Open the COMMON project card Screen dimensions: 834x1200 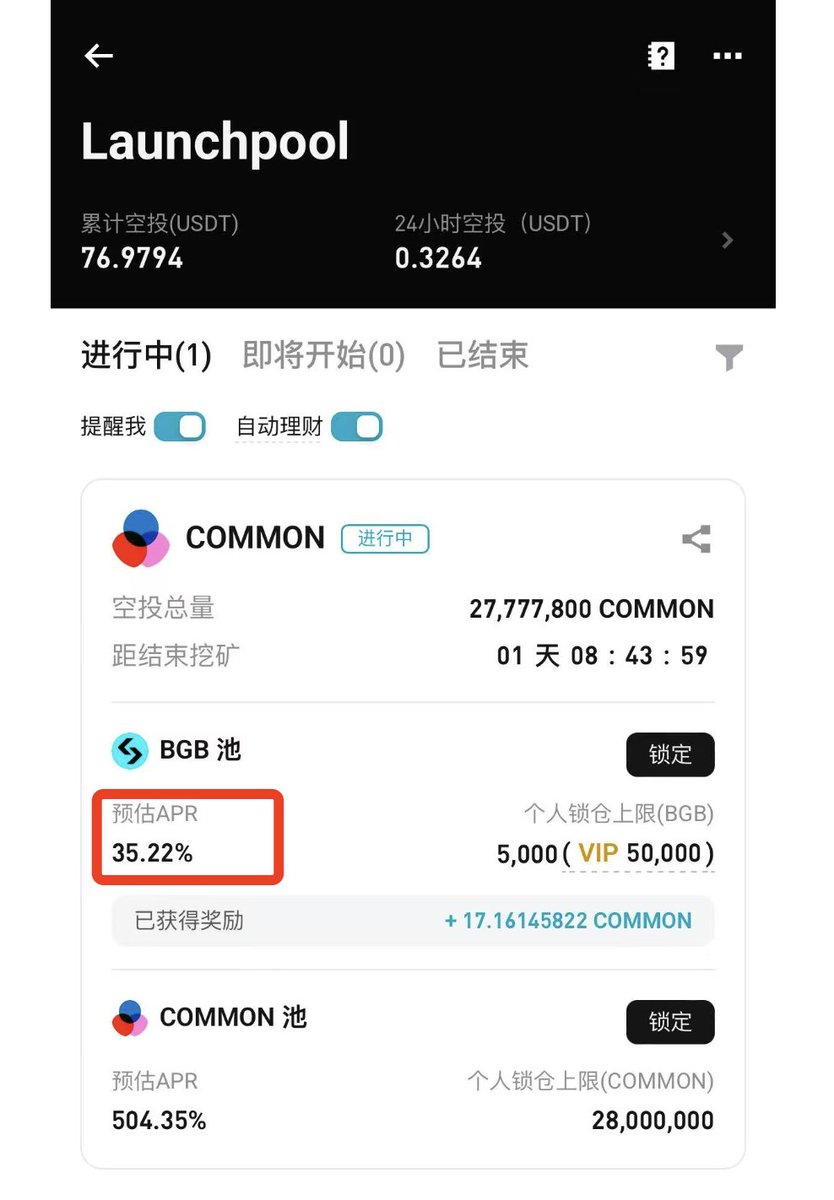255,538
